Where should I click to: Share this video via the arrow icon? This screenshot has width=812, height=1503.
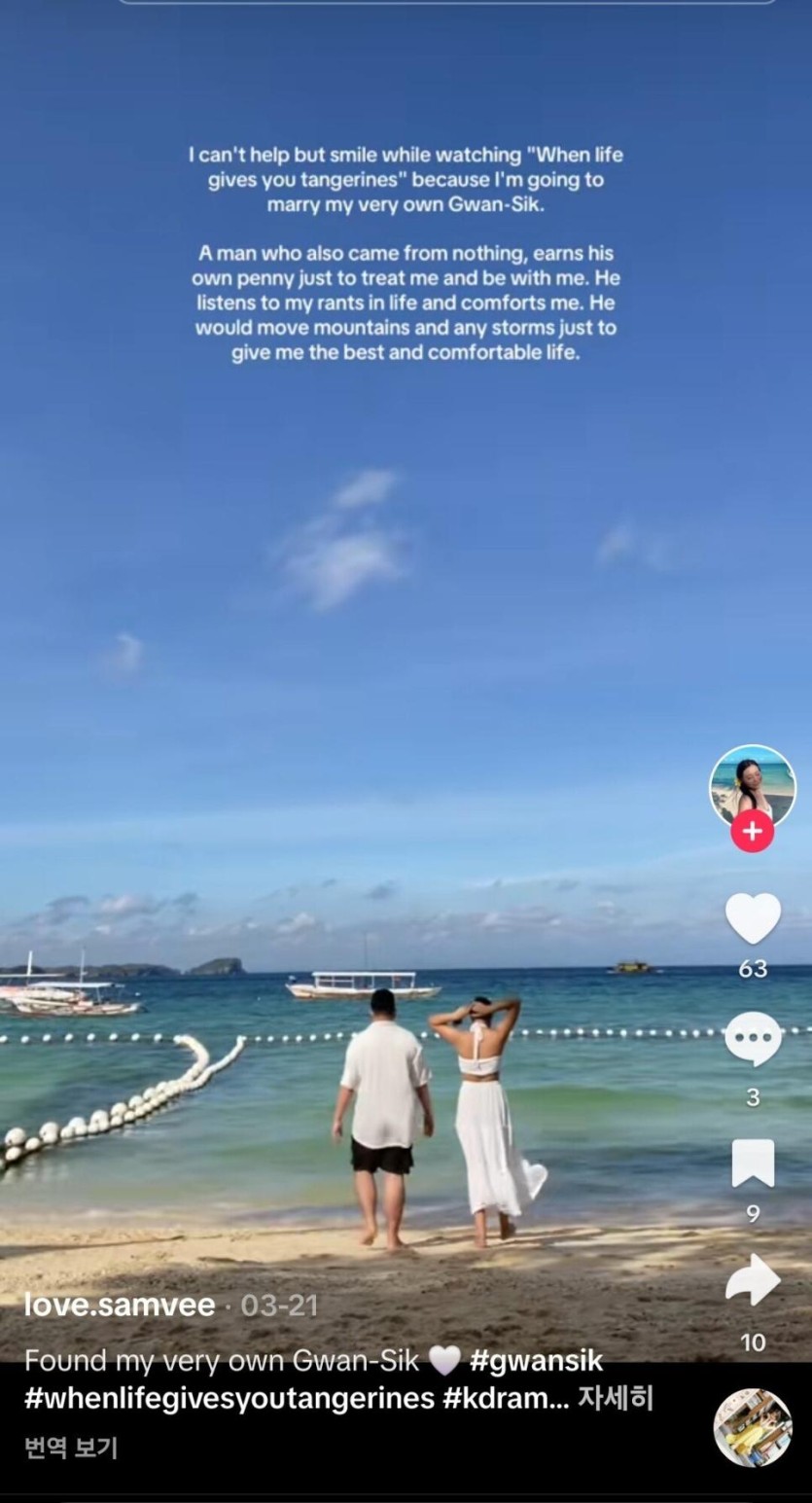point(753,1281)
